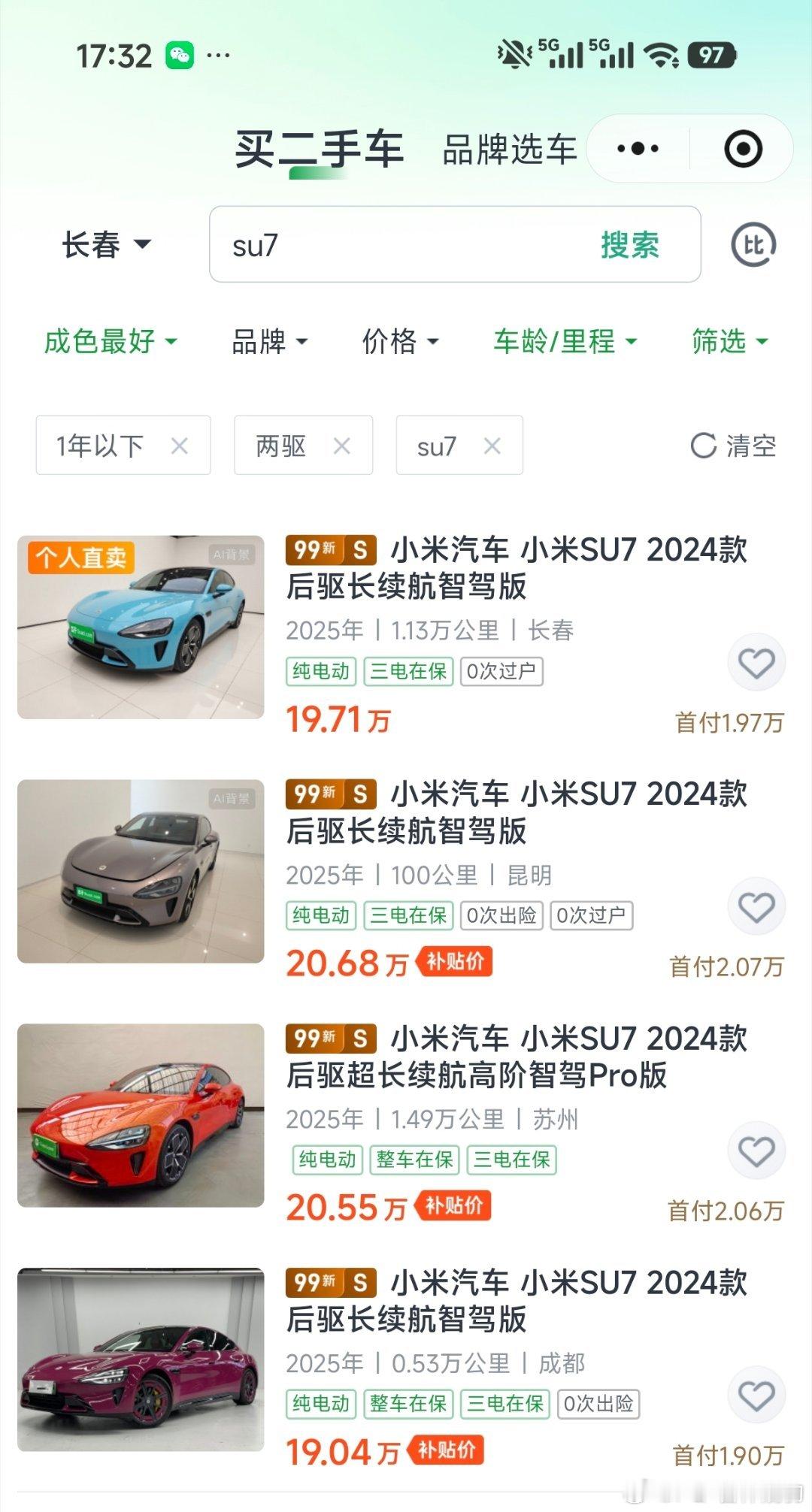Clear all filters with 清空

733,446
